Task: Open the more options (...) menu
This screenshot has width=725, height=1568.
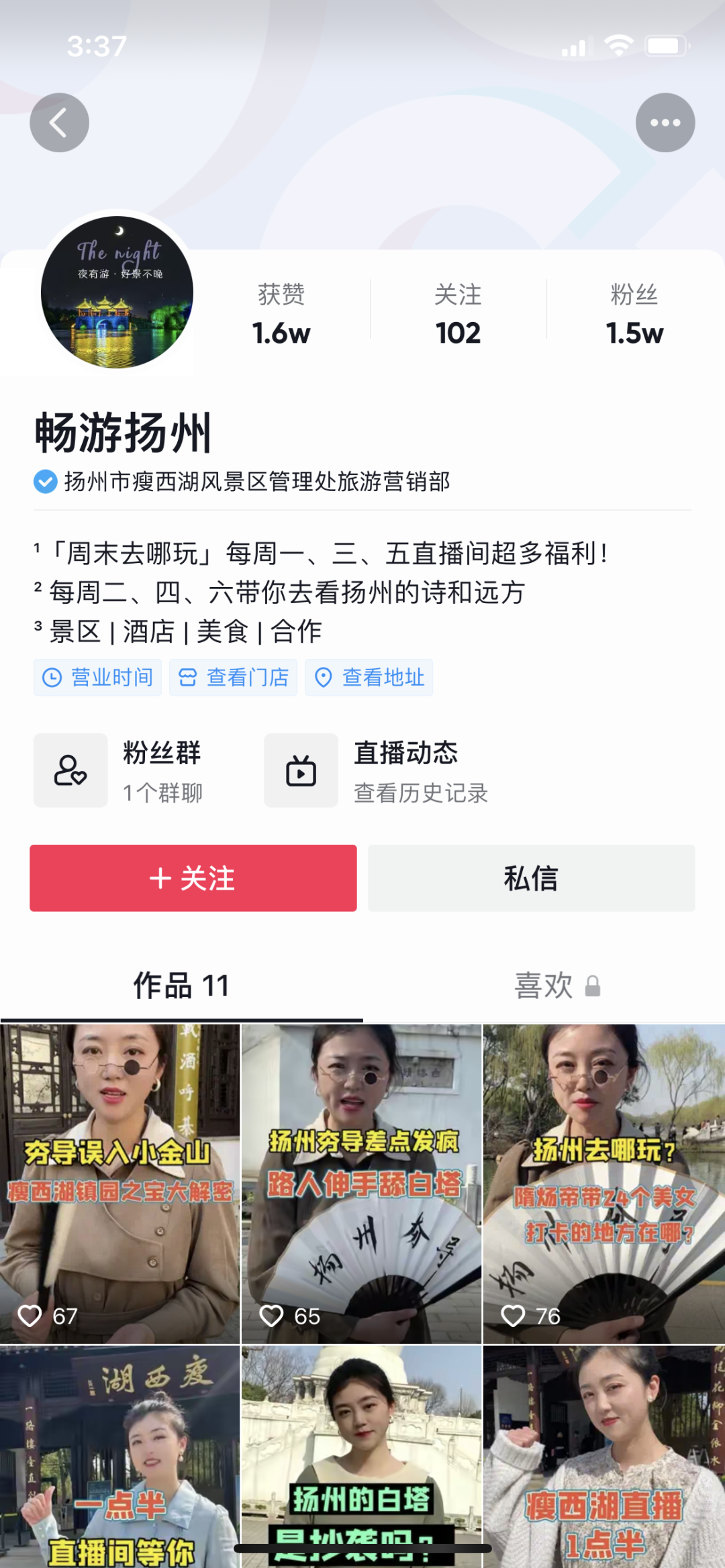Action: (x=665, y=123)
